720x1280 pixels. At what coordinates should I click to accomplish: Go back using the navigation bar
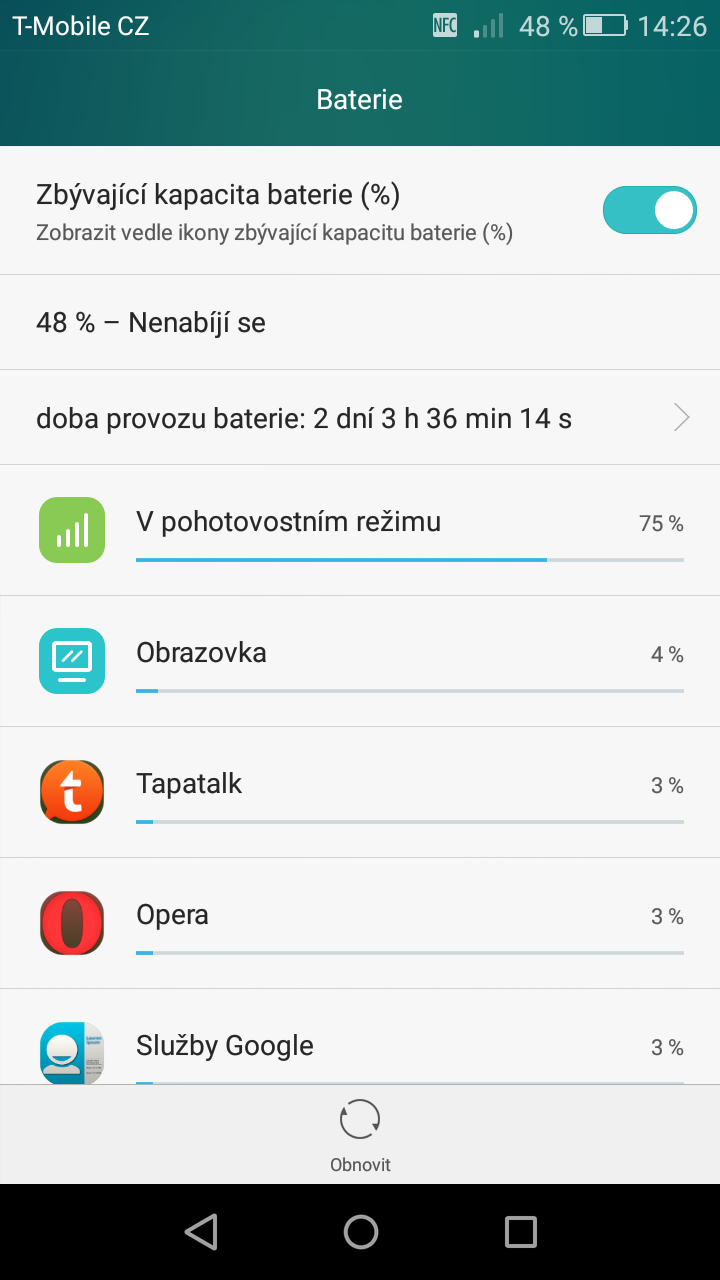[x=201, y=1232]
